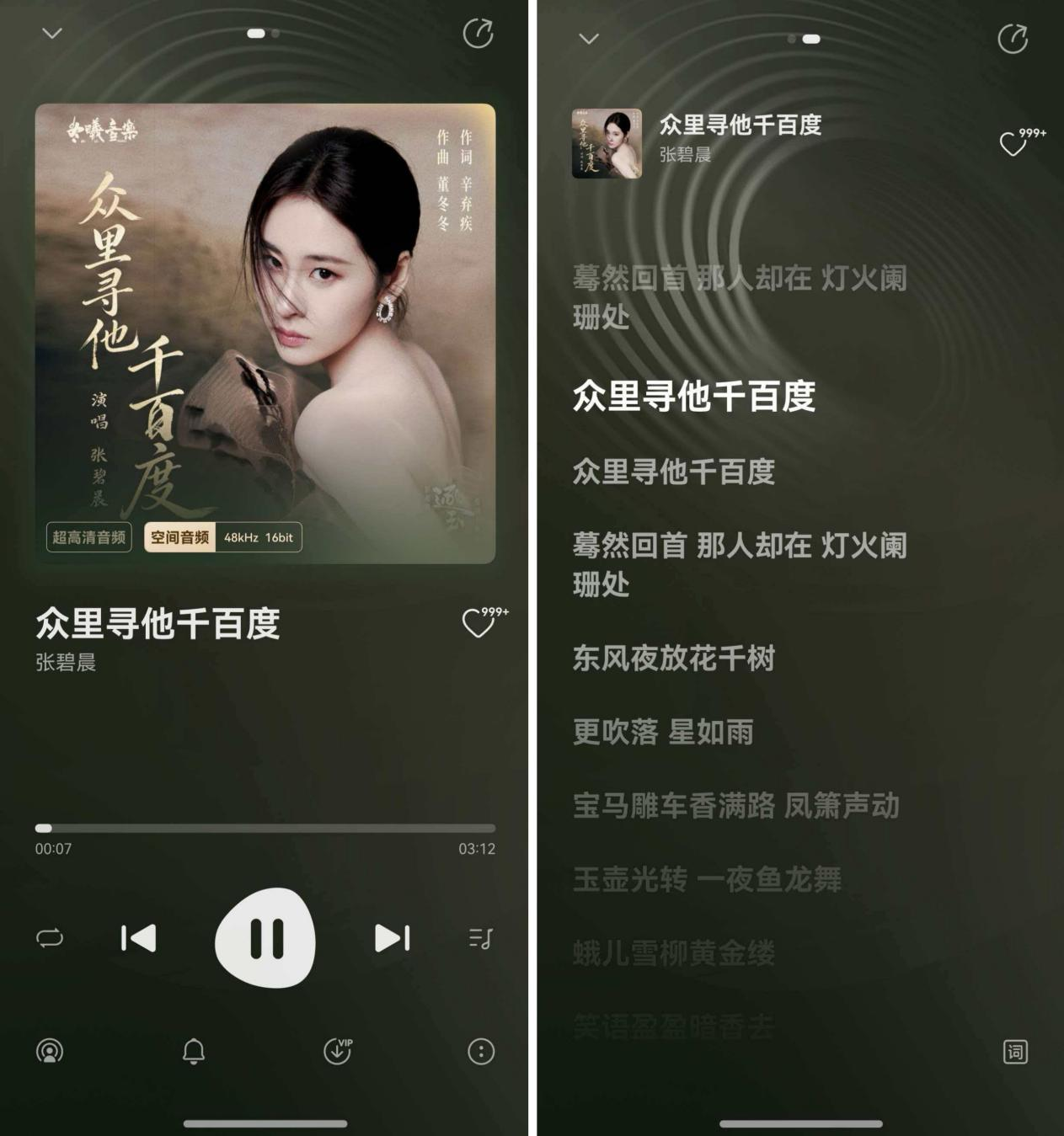This screenshot has height=1136, width=1064.
Task: Collapse the lyrics view via down arrow
Action: (590, 38)
